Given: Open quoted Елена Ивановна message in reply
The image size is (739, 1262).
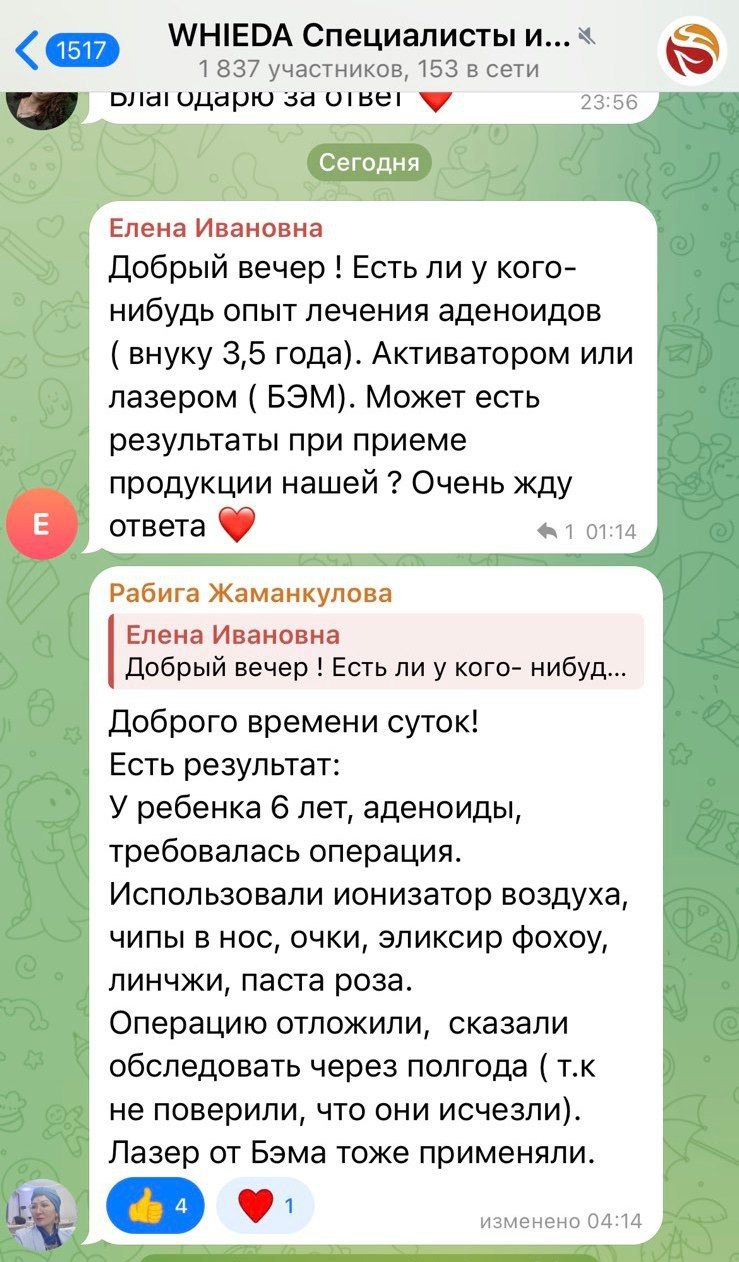Looking at the screenshot, I should click(377, 652).
